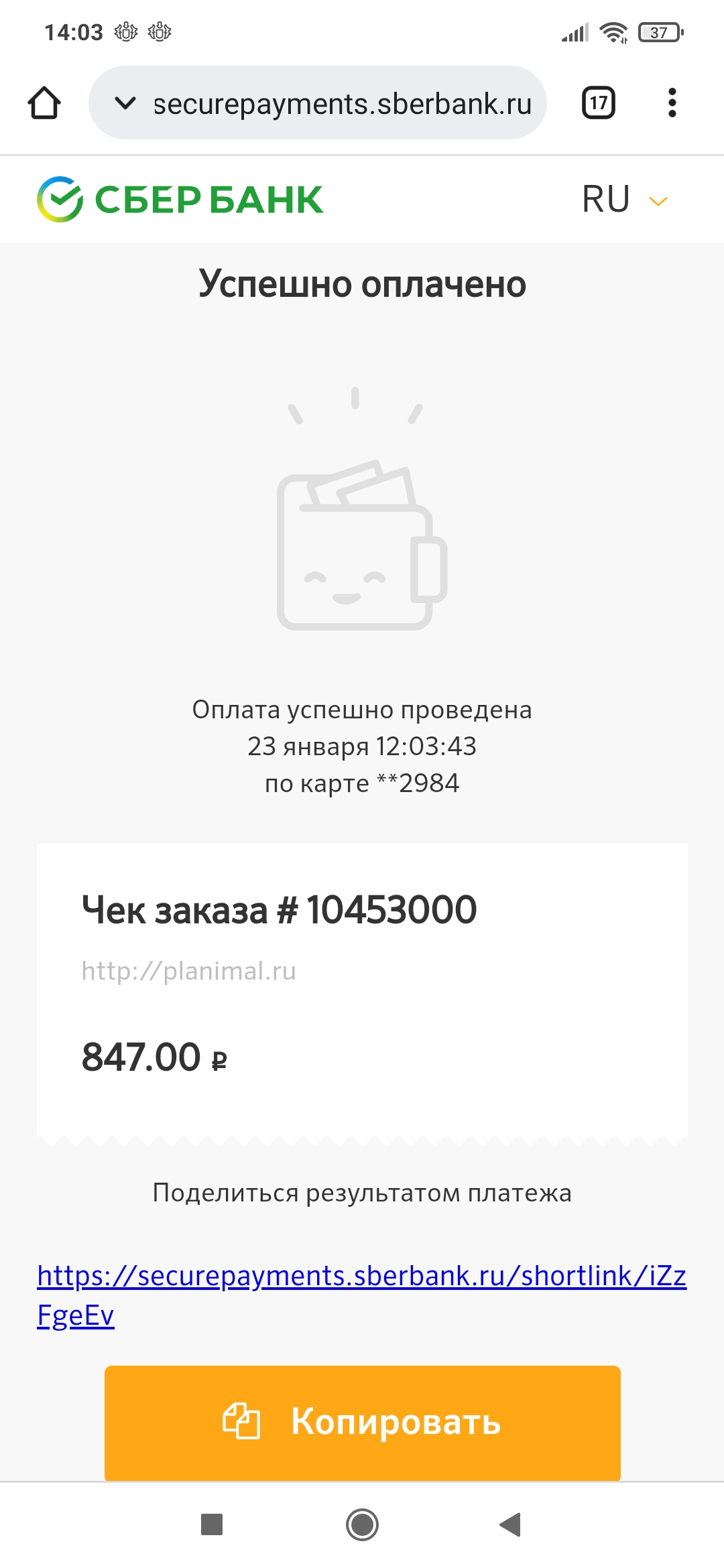Tap the browser home icon
Image resolution: width=724 pixels, height=1568 pixels.
pyautogui.click(x=44, y=103)
